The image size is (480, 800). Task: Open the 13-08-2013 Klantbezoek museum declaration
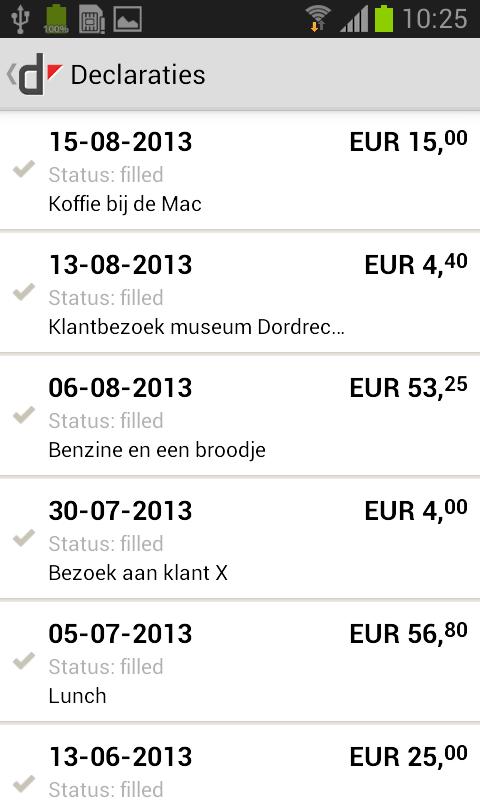click(x=240, y=293)
